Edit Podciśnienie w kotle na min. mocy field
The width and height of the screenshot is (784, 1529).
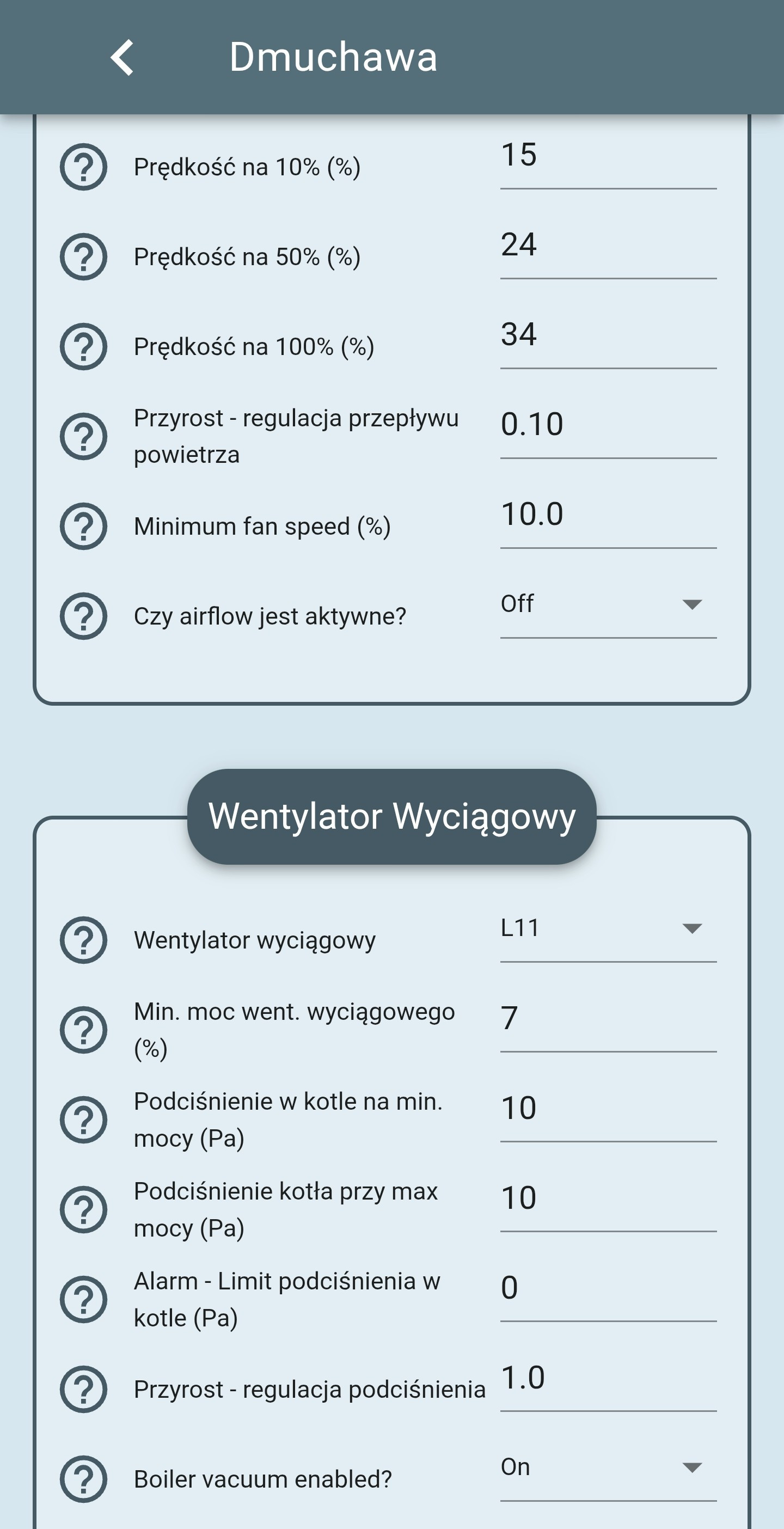[x=607, y=1109]
